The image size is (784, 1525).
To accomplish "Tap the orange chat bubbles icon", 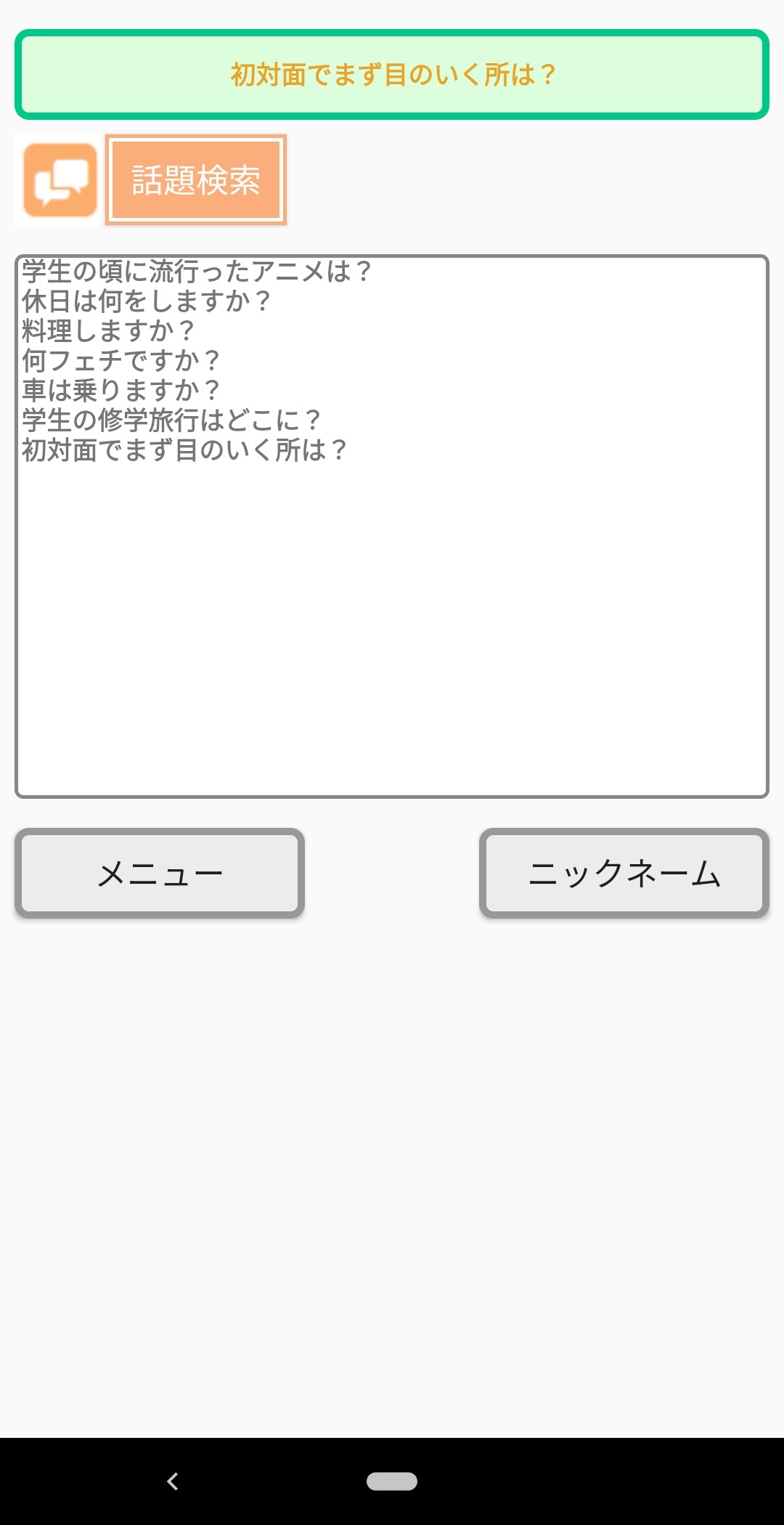I will click(x=60, y=179).
